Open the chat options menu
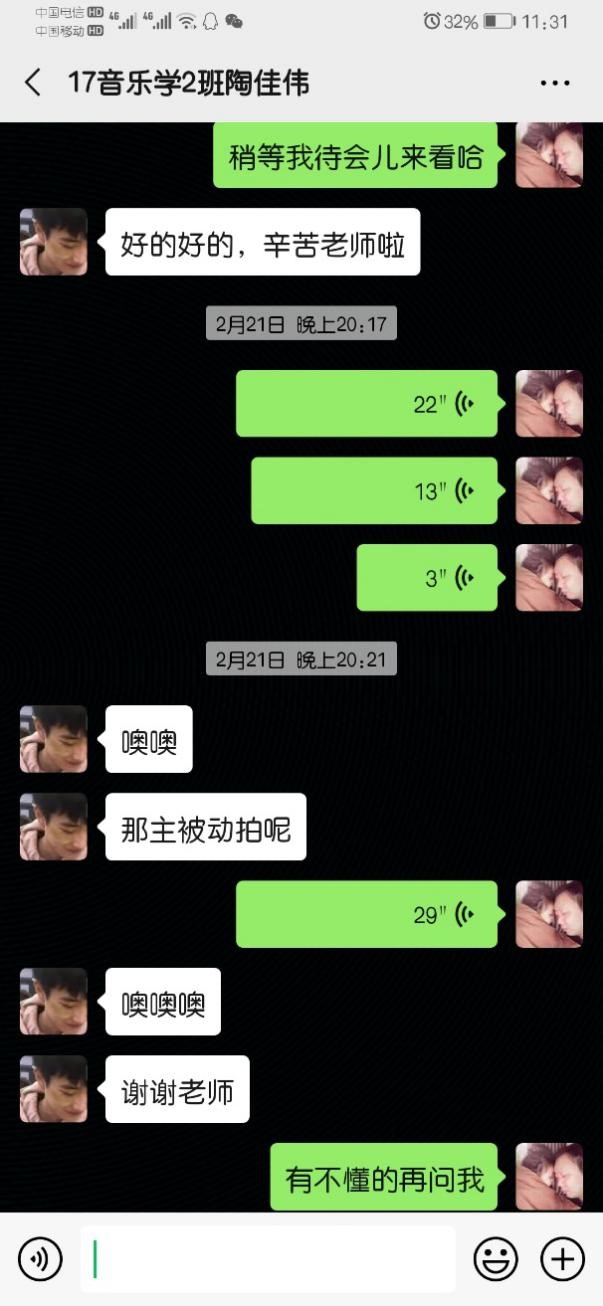Screen dimensions: 603x1306 pos(555,83)
